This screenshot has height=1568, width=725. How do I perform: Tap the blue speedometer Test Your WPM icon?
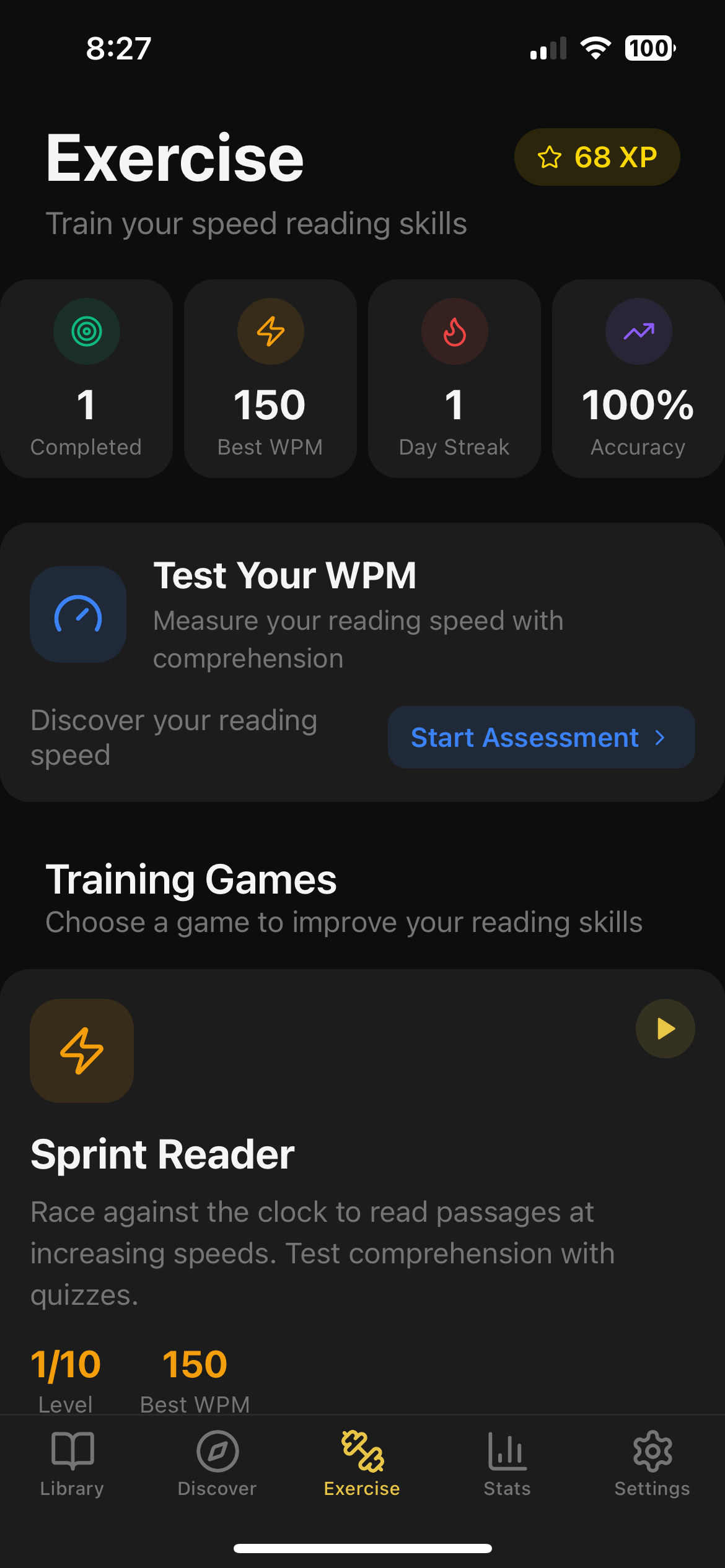[77, 614]
